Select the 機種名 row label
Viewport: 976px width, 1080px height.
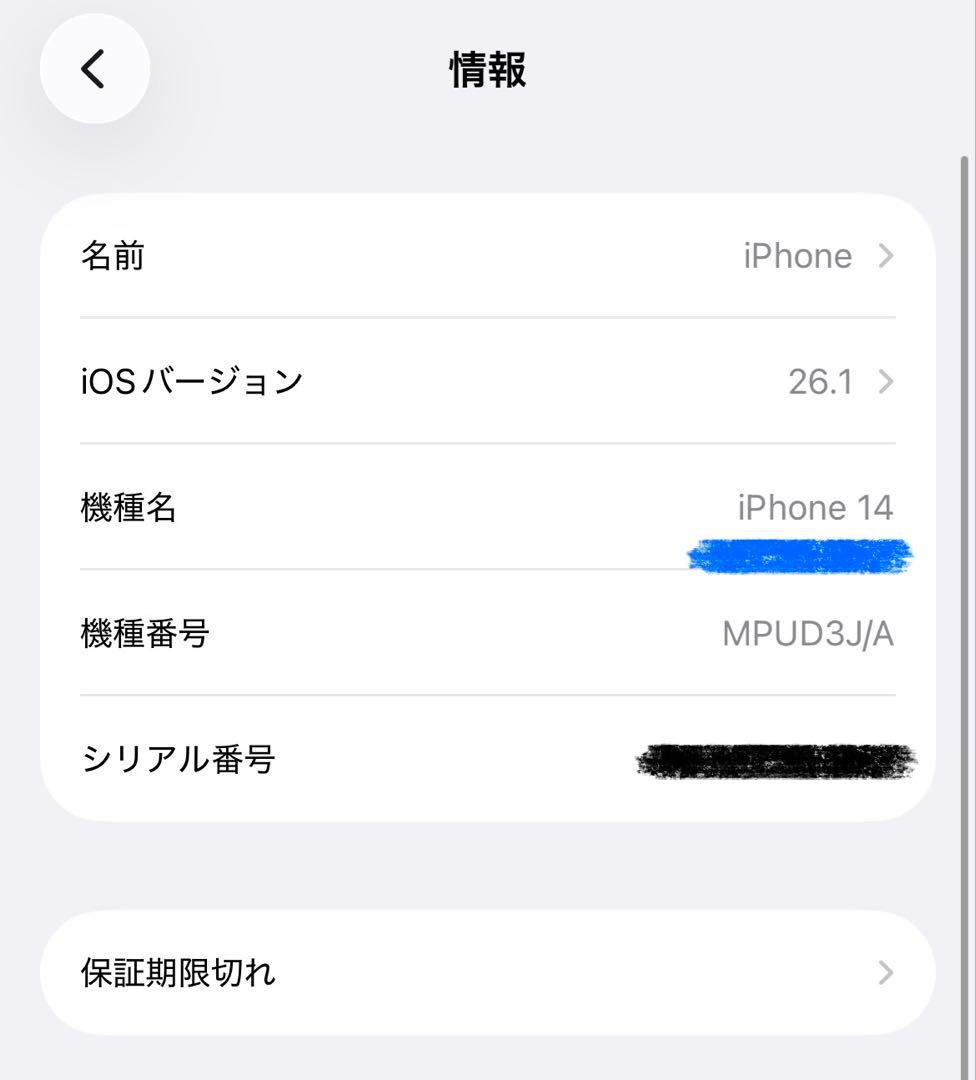128,508
